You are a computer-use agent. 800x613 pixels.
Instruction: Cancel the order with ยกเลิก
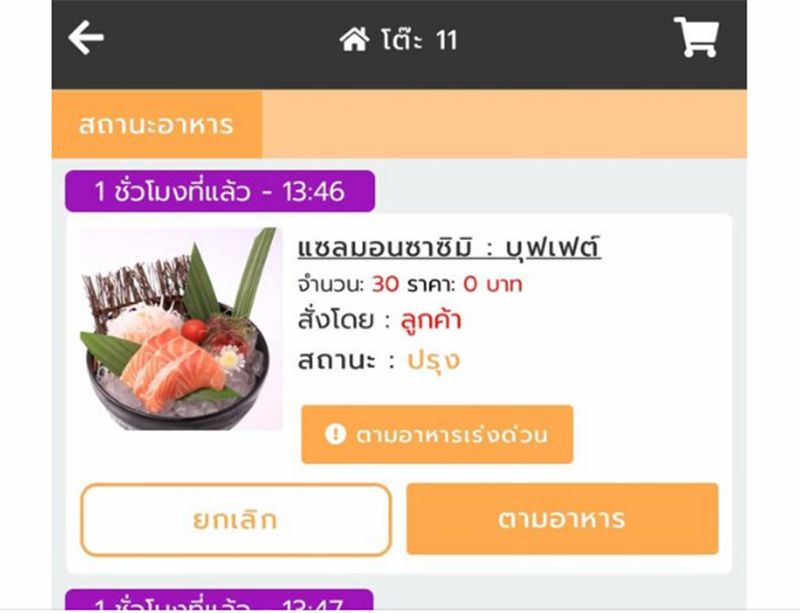235,519
